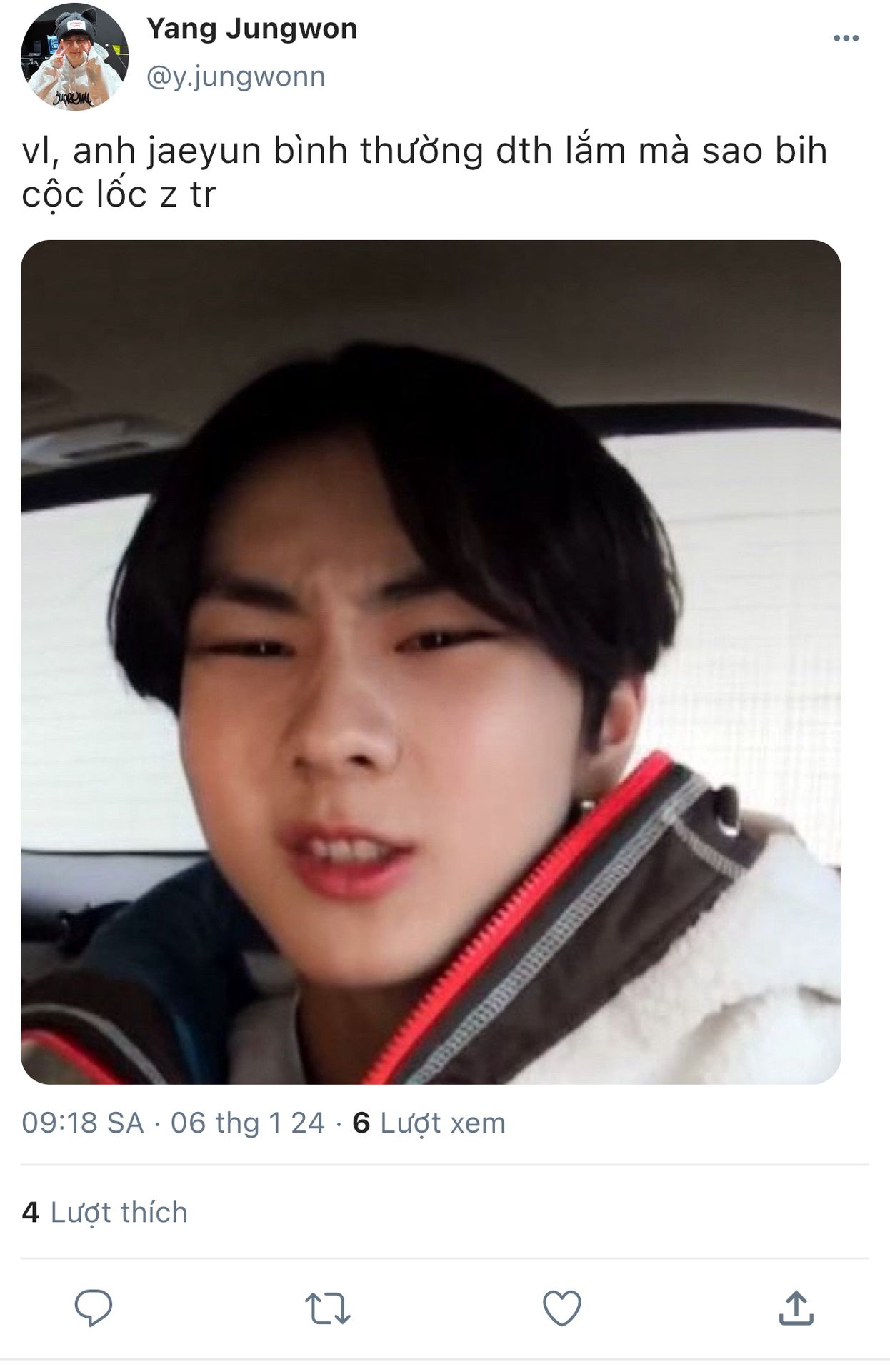Open Yang Jungwon's profile picture
Viewport: 890px width, 1372px height.
point(74,57)
